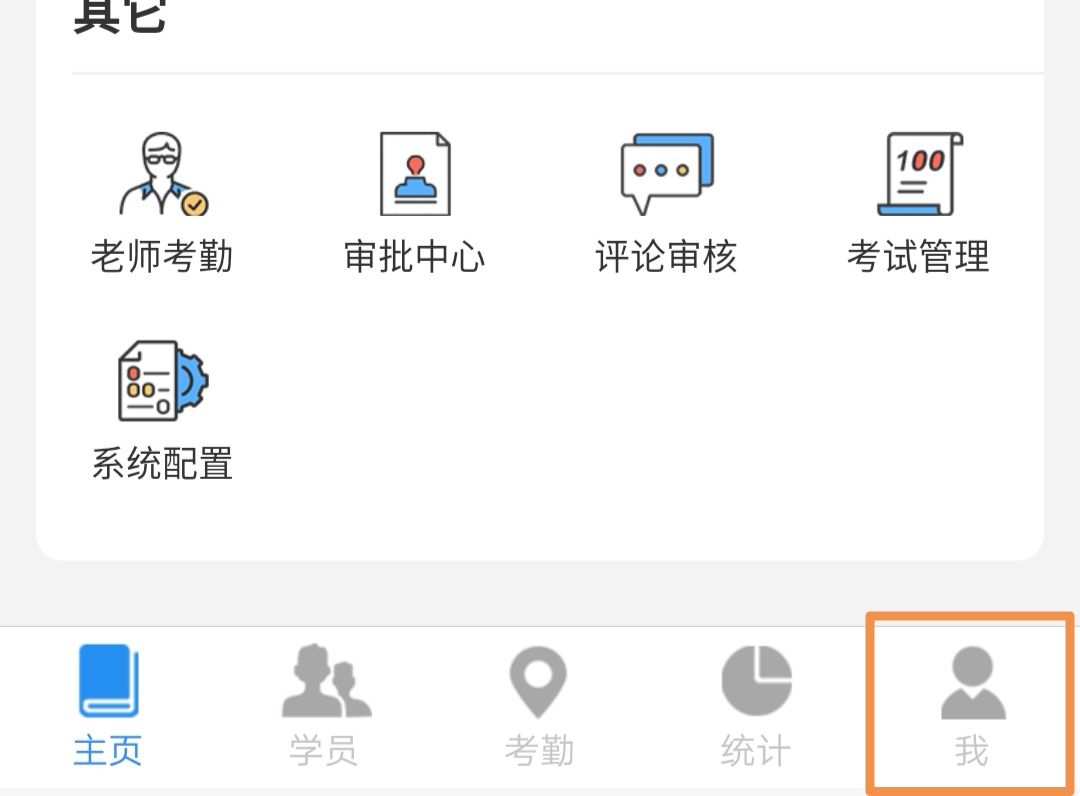Switch to the 学员 students tab
The image size is (1080, 796).
[324, 705]
